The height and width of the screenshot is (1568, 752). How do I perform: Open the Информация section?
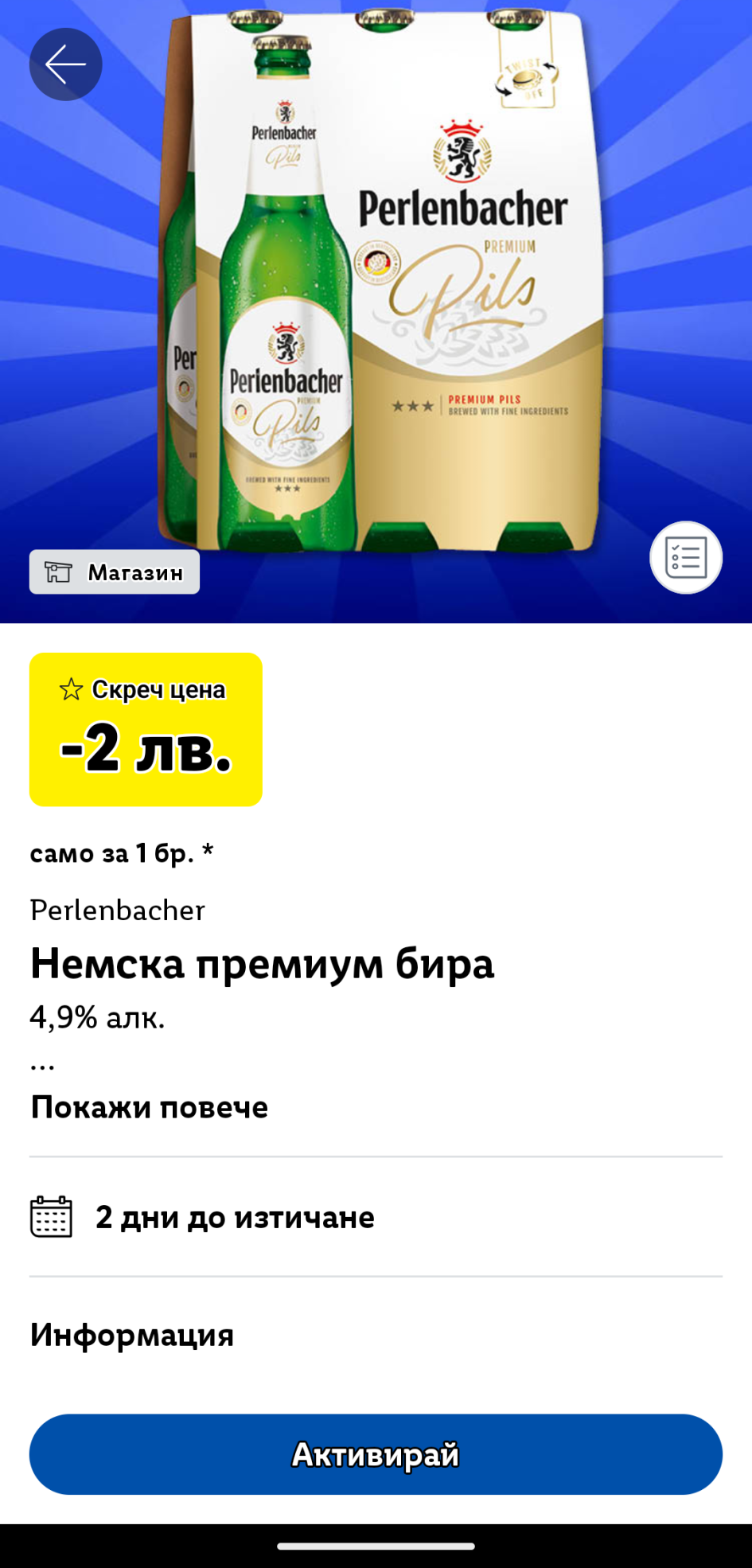[132, 1335]
